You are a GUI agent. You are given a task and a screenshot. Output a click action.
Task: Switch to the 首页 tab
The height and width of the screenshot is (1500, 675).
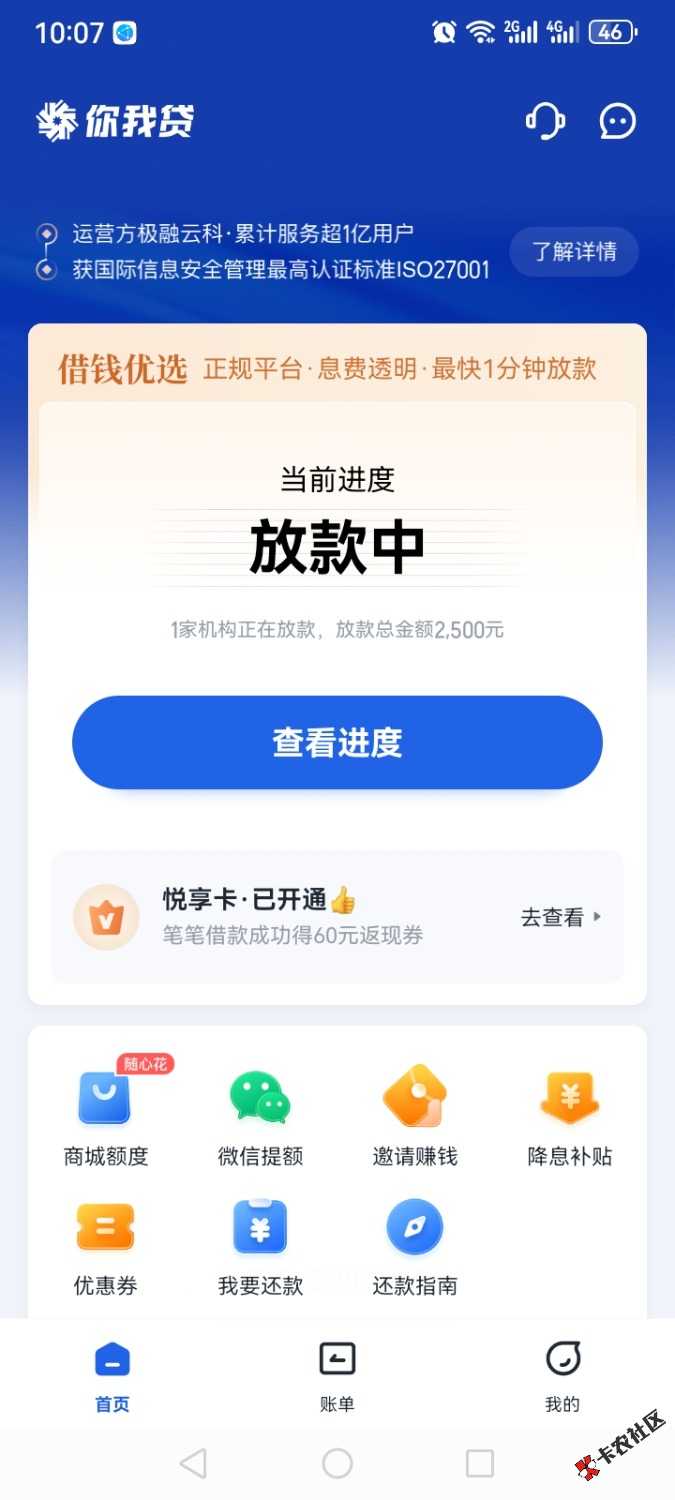(112, 1376)
